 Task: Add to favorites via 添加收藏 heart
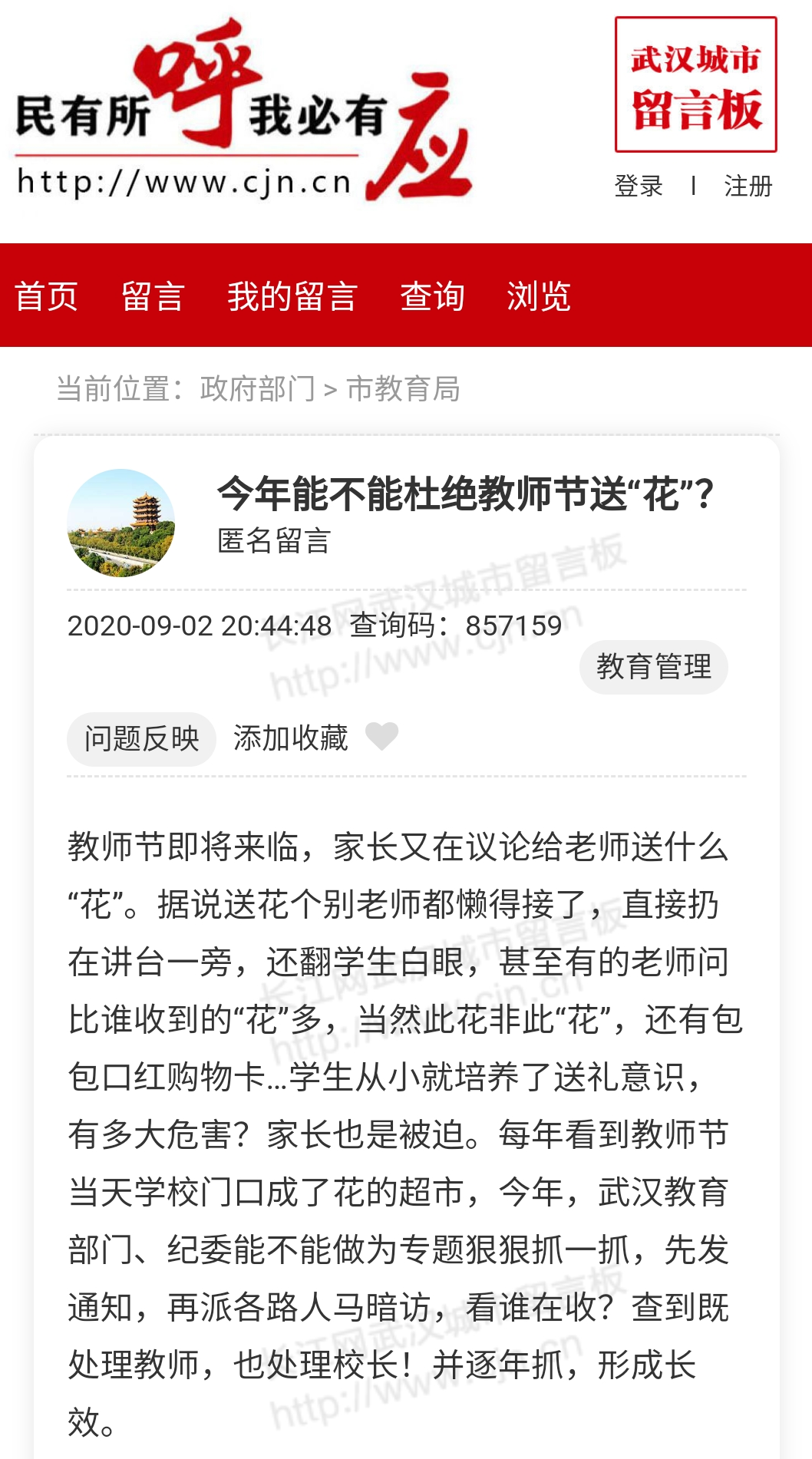point(381,736)
